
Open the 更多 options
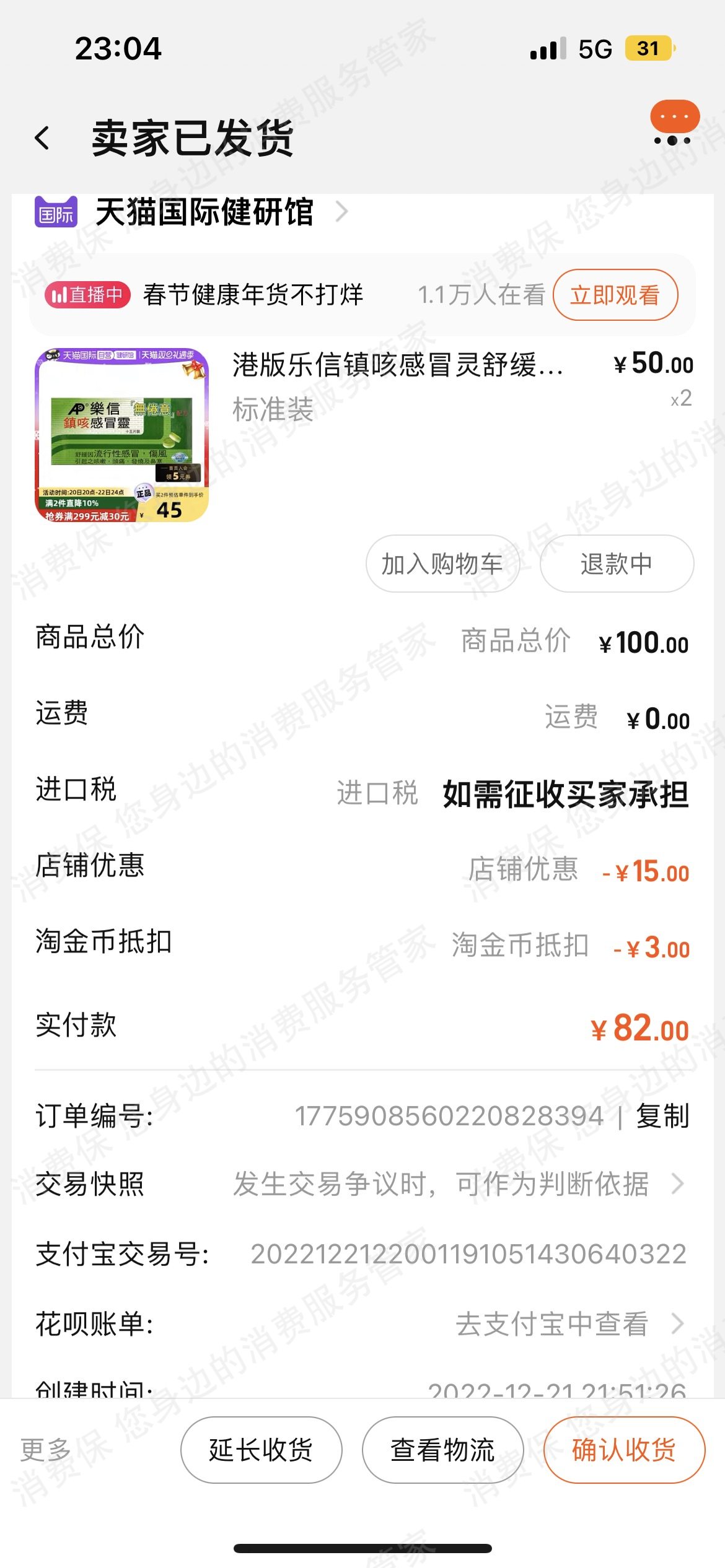(x=46, y=1450)
